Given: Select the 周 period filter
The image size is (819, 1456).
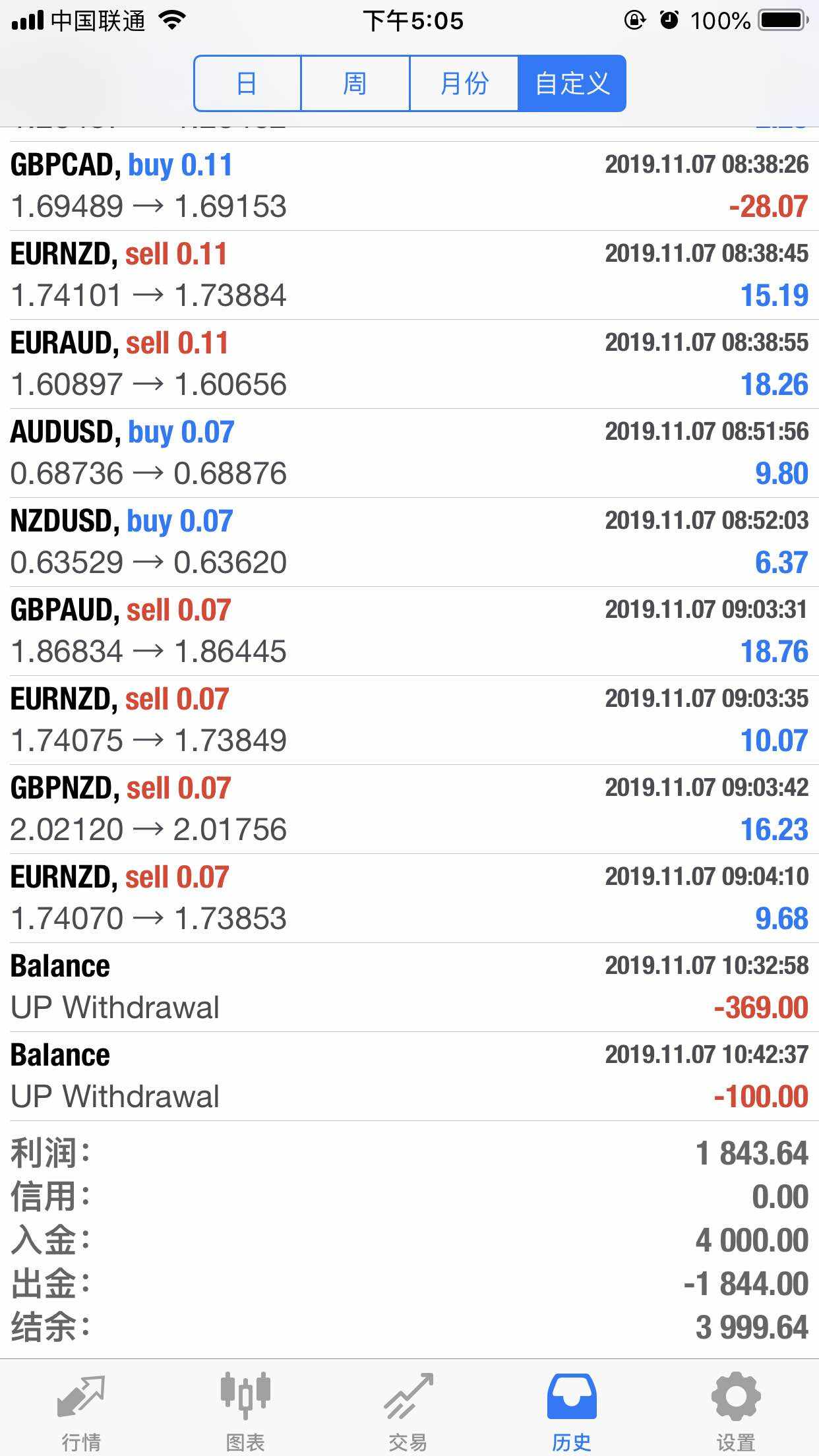Looking at the screenshot, I should click(355, 84).
